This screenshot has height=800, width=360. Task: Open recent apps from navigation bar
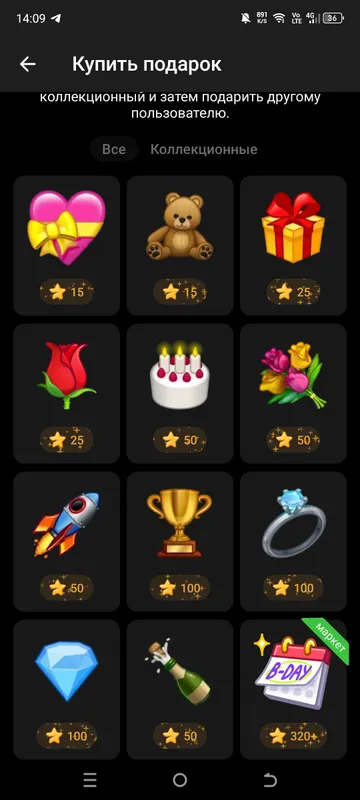pyautogui.click(x=90, y=780)
